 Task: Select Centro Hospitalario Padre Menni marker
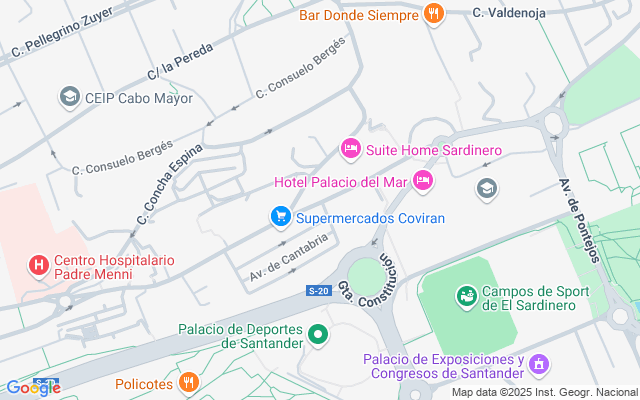click(x=38, y=266)
